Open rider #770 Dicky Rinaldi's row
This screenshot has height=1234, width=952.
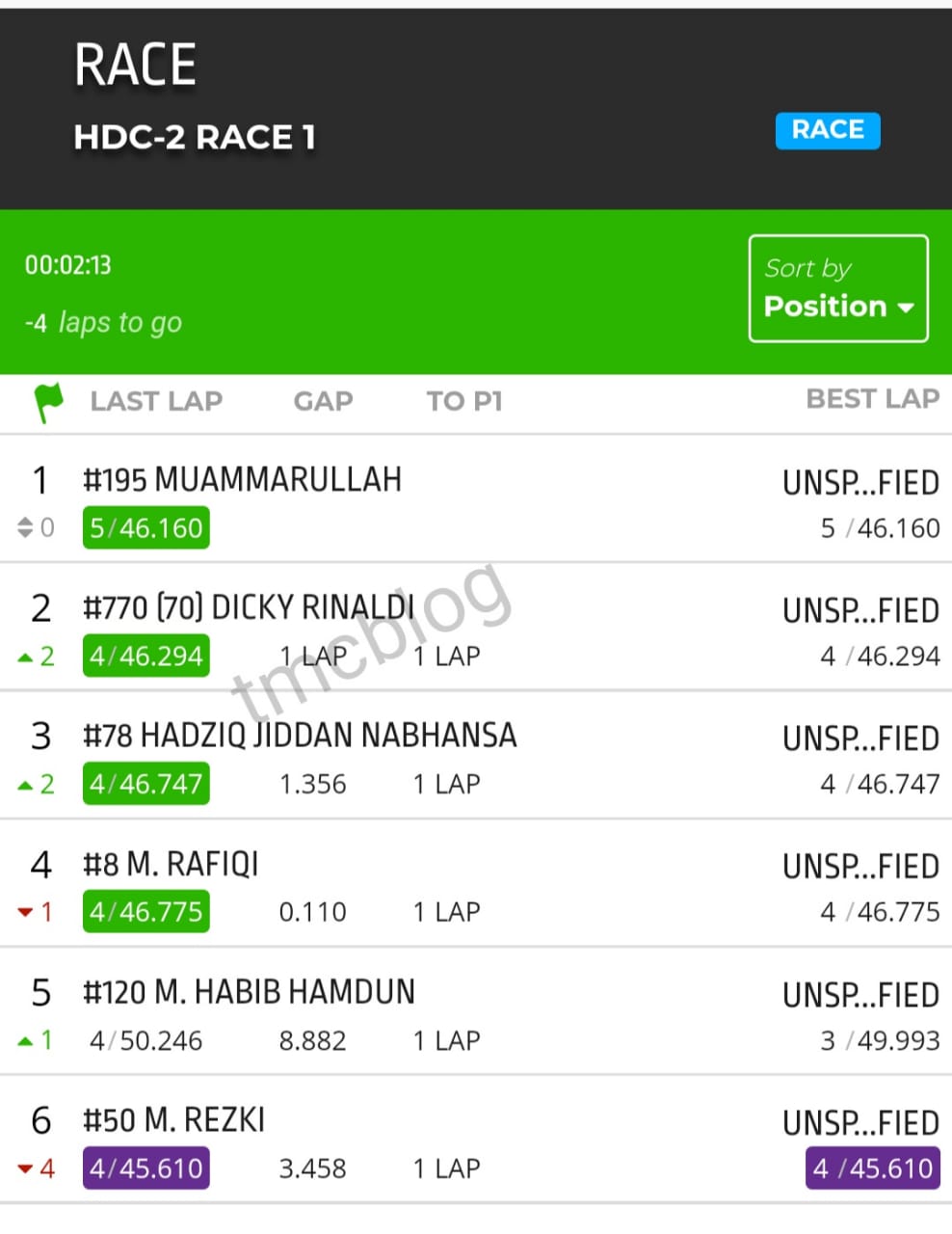pos(476,627)
